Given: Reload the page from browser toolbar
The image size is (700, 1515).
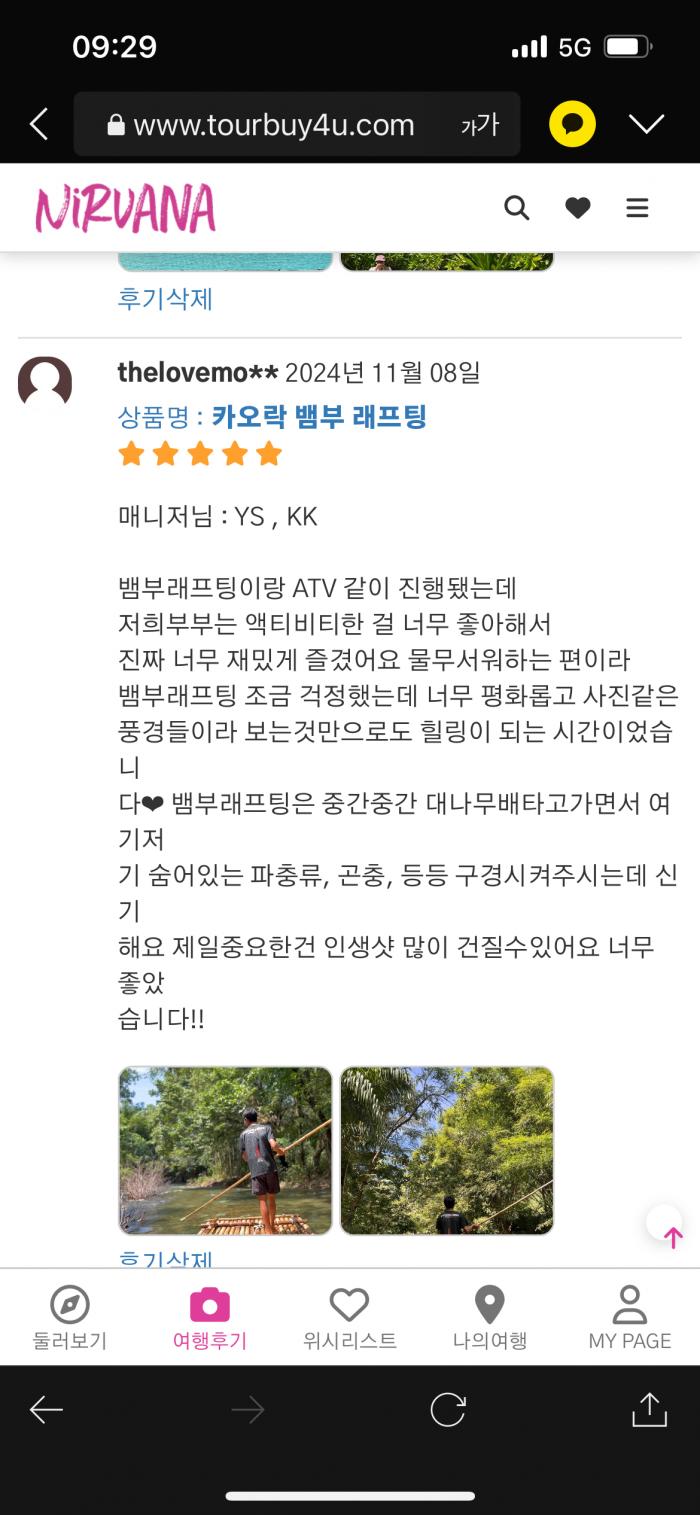Looking at the screenshot, I should pyautogui.click(x=448, y=1409).
